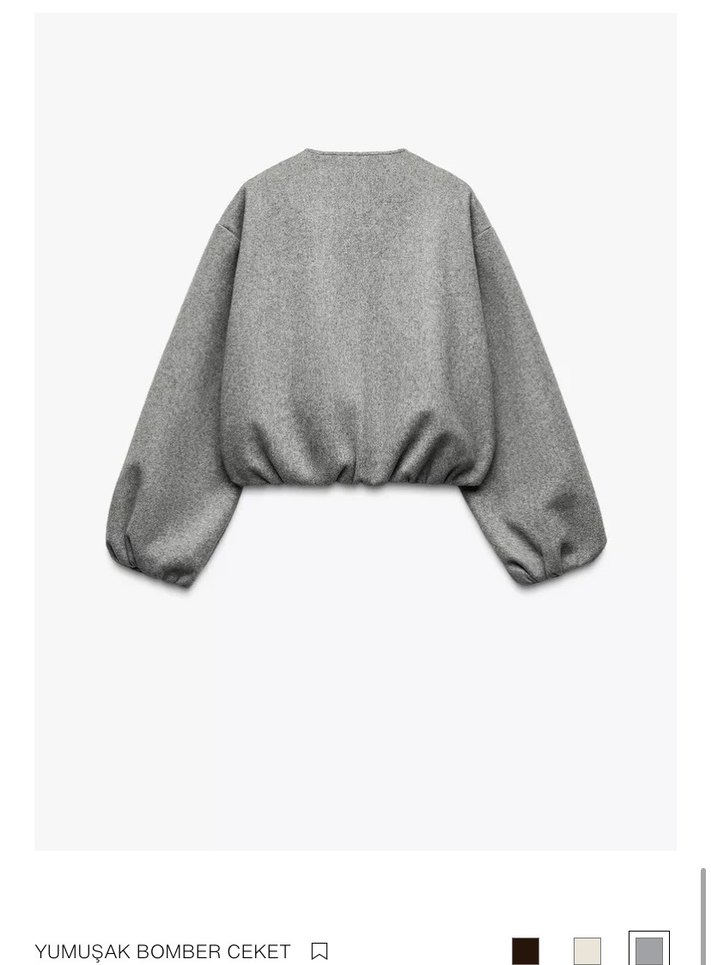Select the dark brown color swatch
Viewport: 711px width, 965px height.
click(525, 951)
